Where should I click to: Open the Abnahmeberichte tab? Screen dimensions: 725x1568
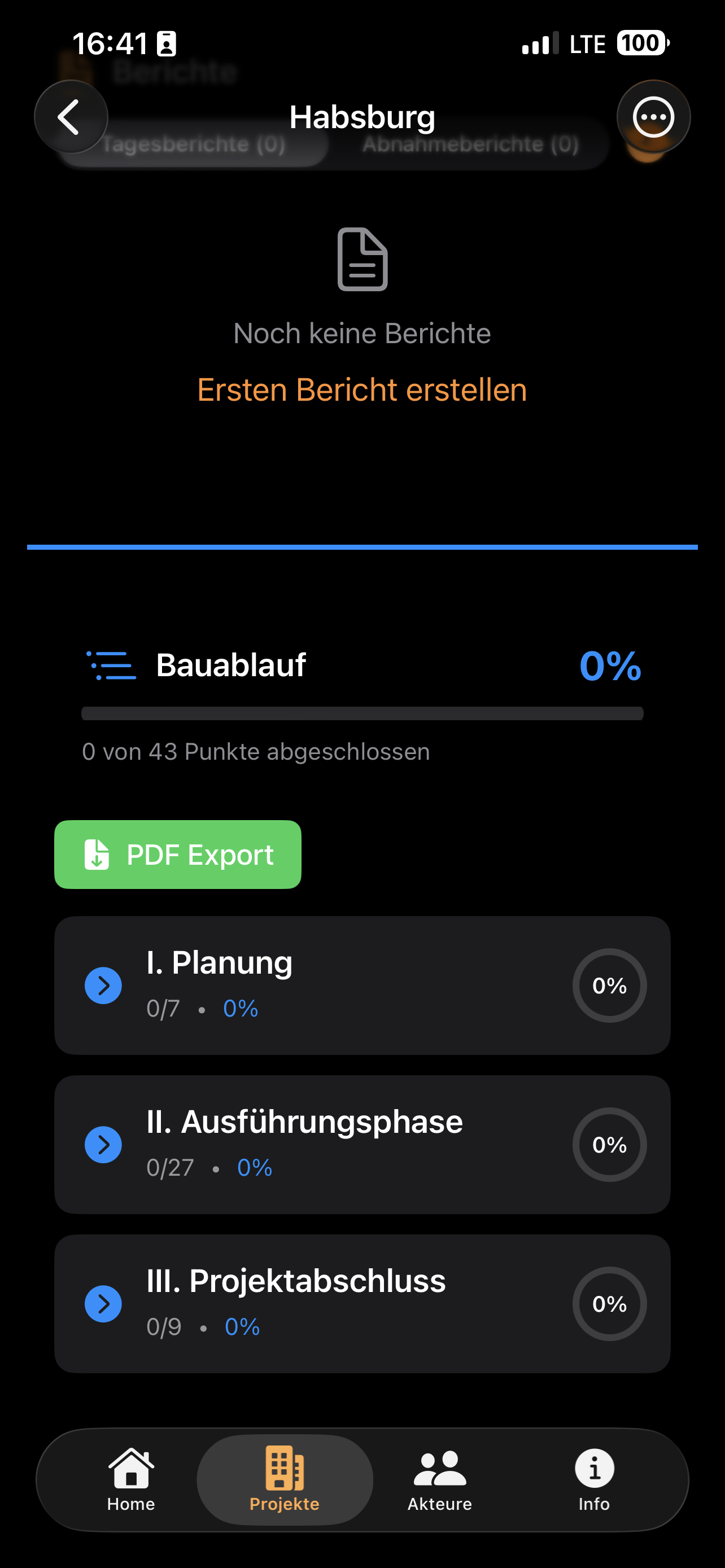469,144
